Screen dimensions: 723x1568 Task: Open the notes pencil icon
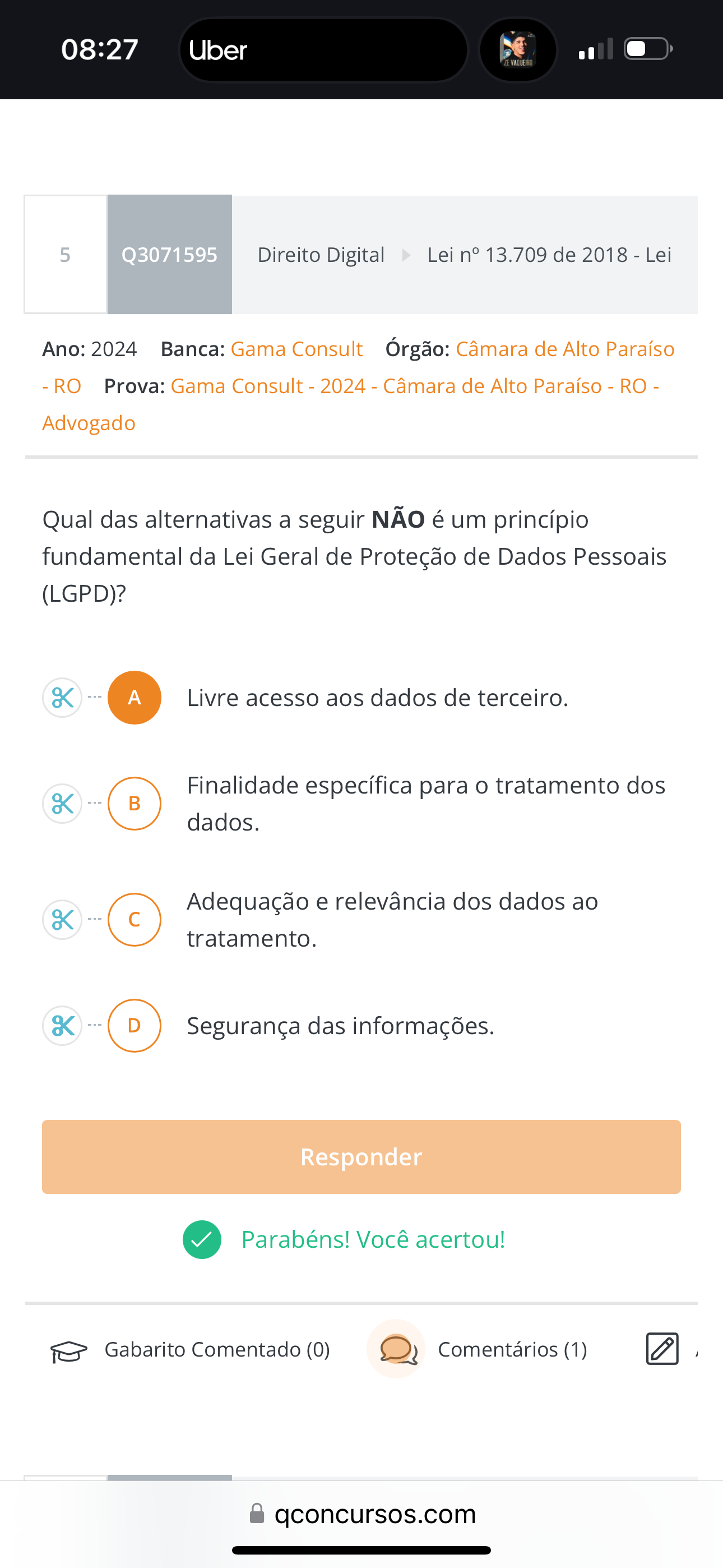tap(661, 1349)
